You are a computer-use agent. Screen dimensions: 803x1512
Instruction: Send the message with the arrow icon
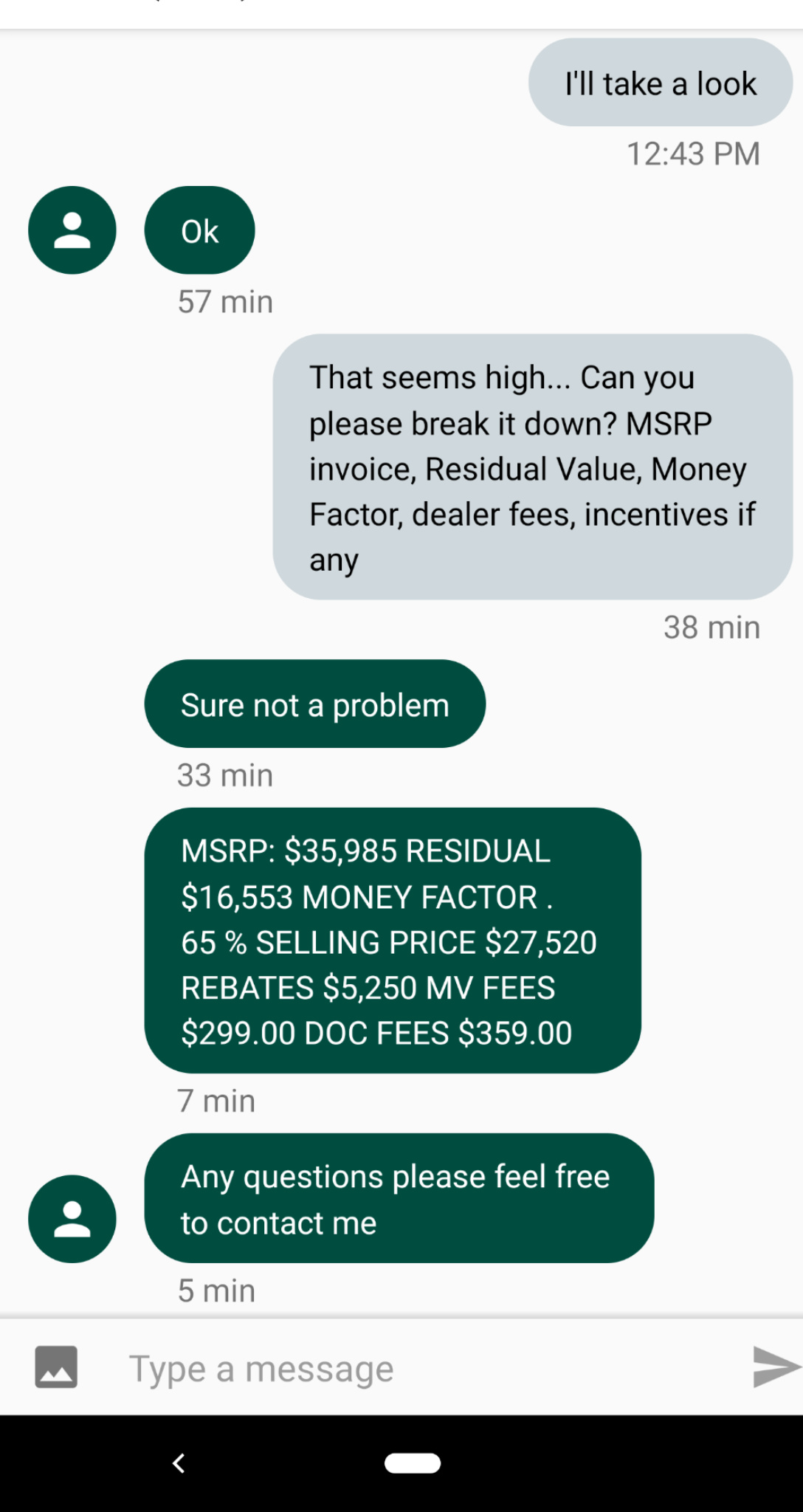click(x=775, y=1367)
